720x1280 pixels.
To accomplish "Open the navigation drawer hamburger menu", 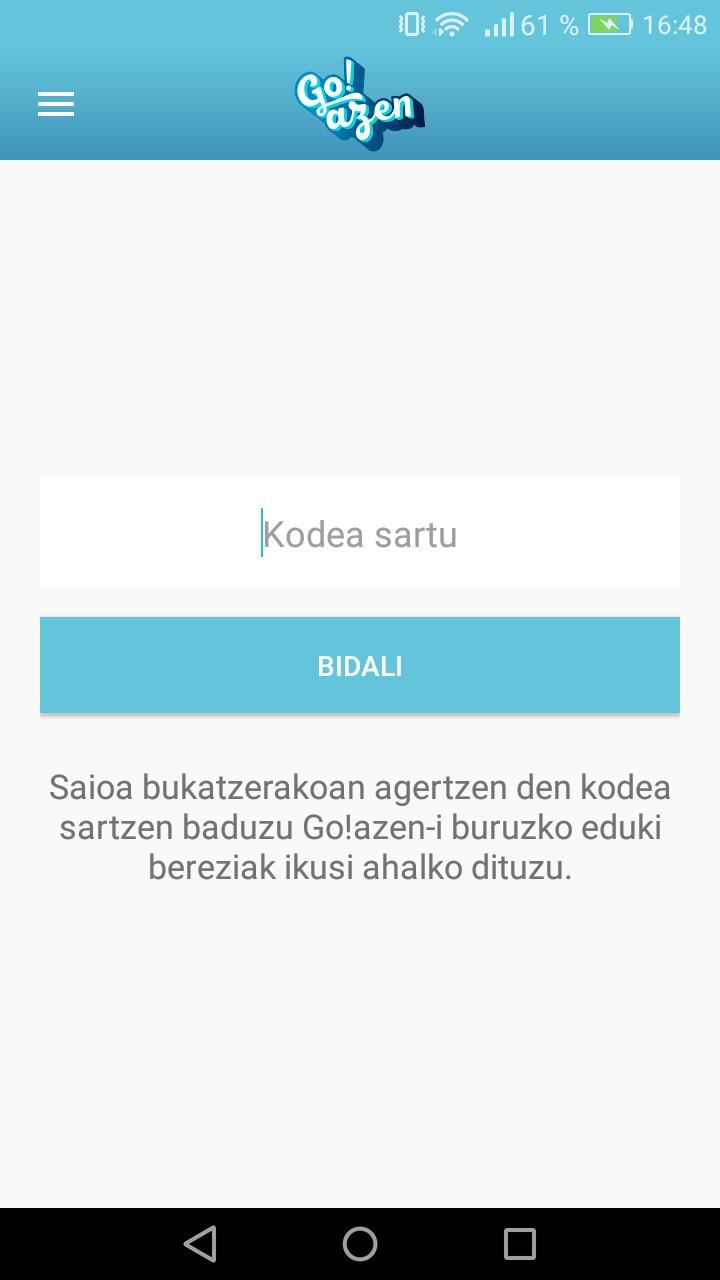I will point(55,104).
